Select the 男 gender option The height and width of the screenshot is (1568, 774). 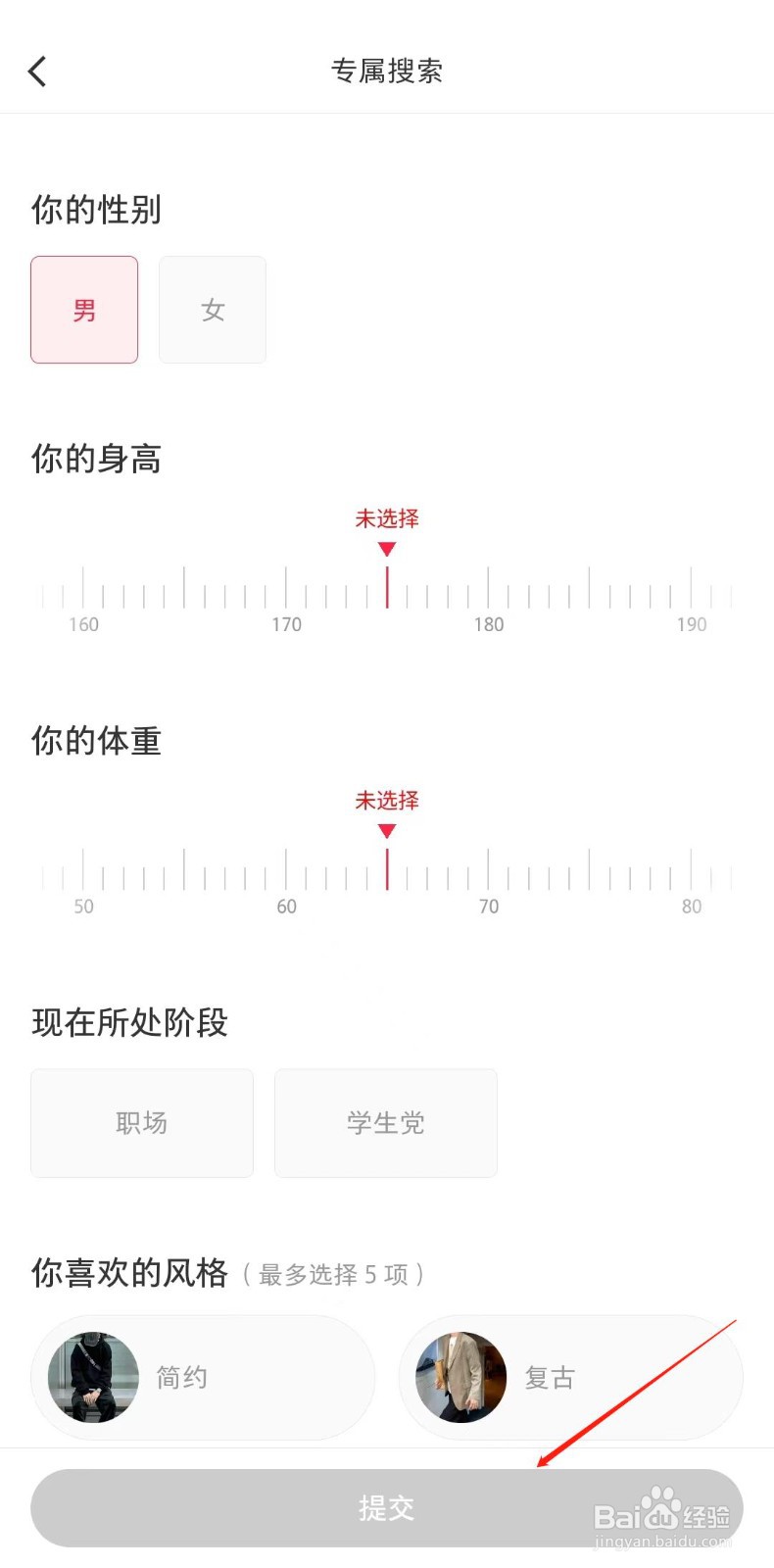[84, 310]
